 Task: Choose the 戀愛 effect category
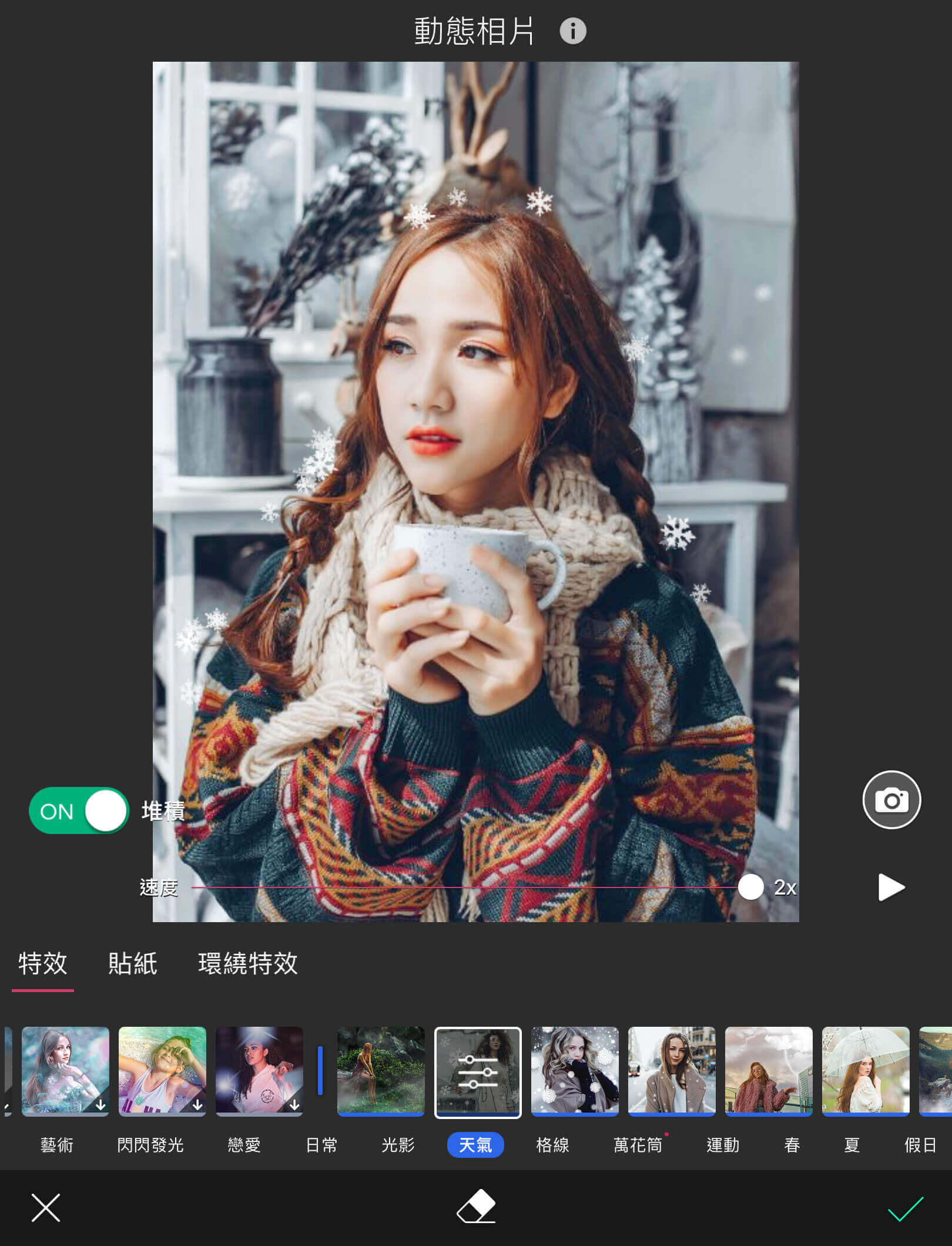point(244,1145)
